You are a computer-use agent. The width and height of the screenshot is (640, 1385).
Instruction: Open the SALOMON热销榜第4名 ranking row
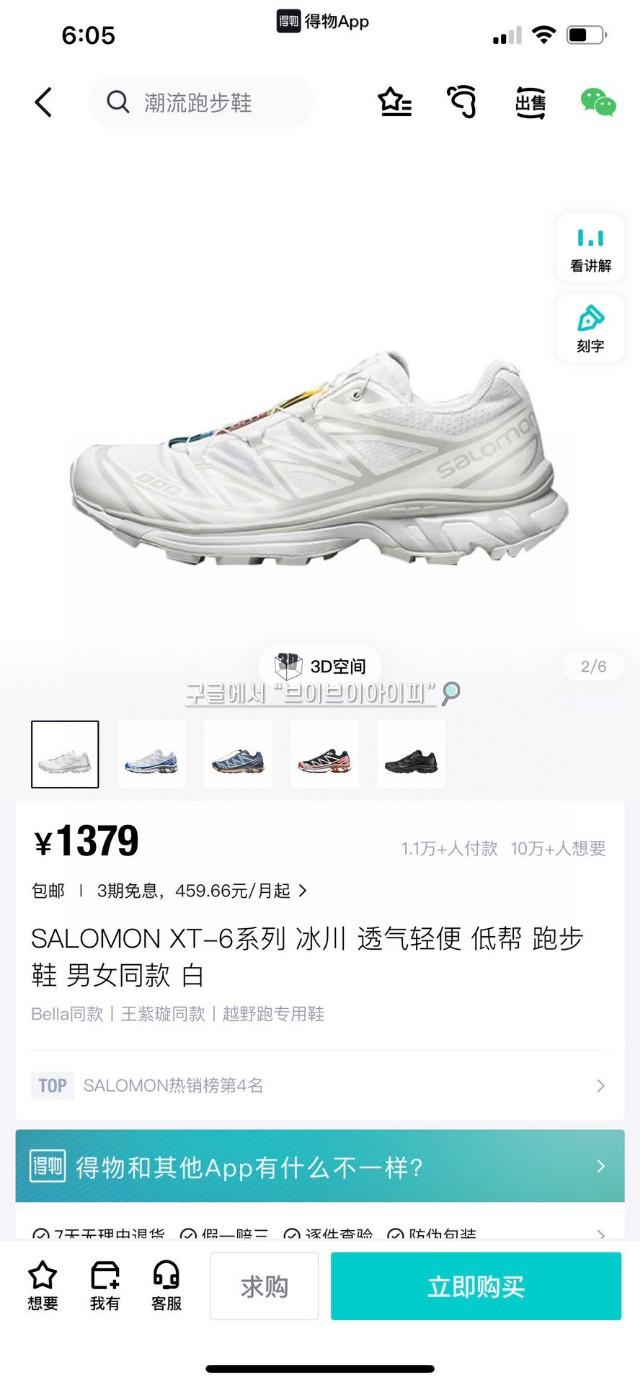320,1085
